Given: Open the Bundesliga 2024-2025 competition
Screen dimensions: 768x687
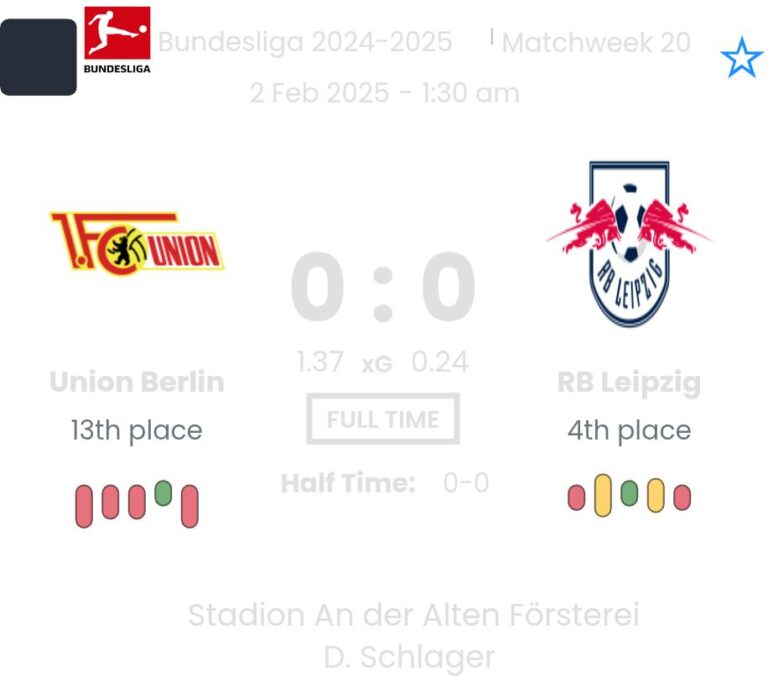Looking at the screenshot, I should 304,43.
